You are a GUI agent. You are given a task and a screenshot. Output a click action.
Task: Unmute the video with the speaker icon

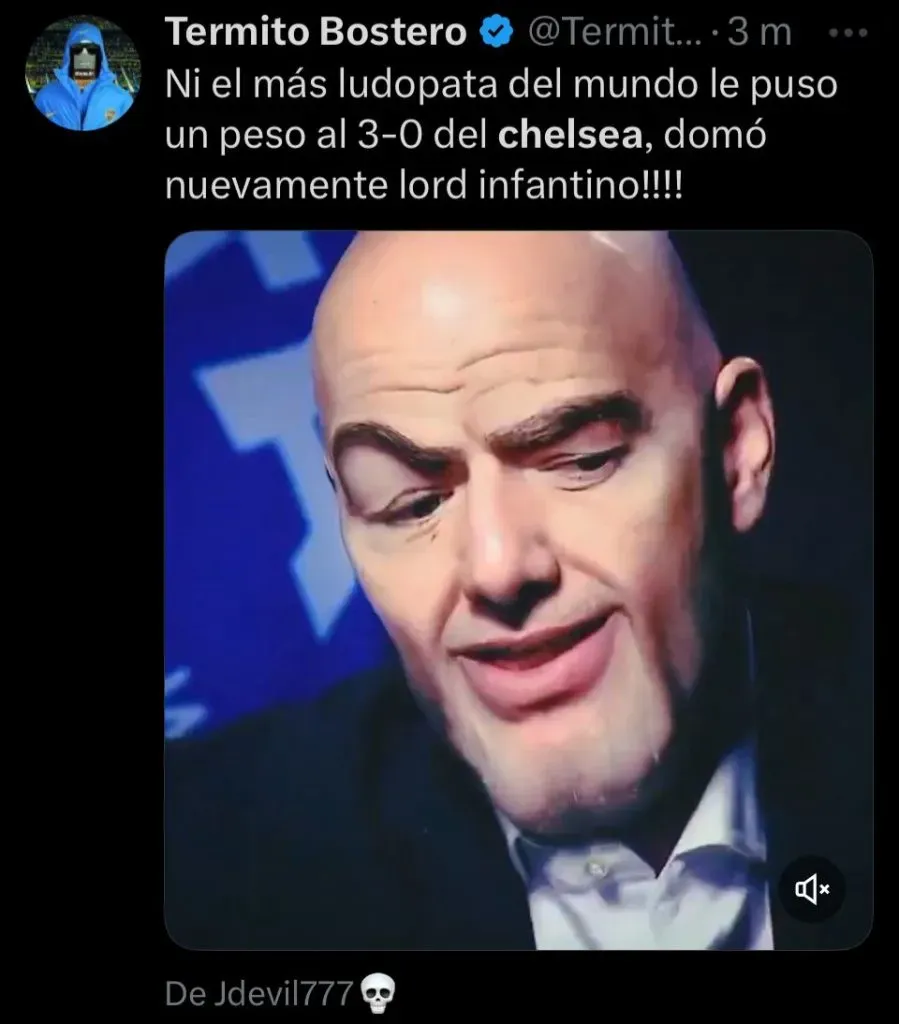[811, 888]
